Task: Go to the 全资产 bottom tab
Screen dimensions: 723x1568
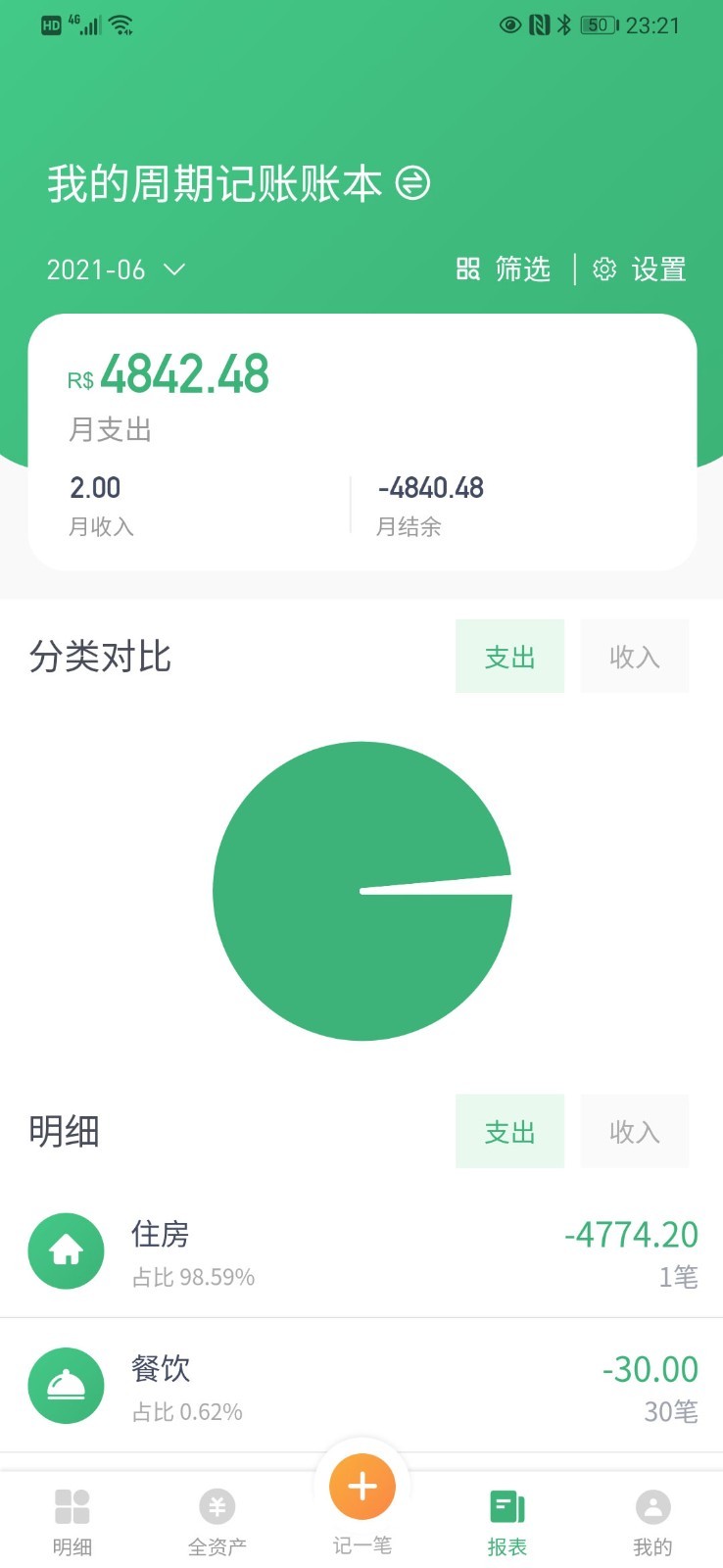Action: (x=217, y=1521)
